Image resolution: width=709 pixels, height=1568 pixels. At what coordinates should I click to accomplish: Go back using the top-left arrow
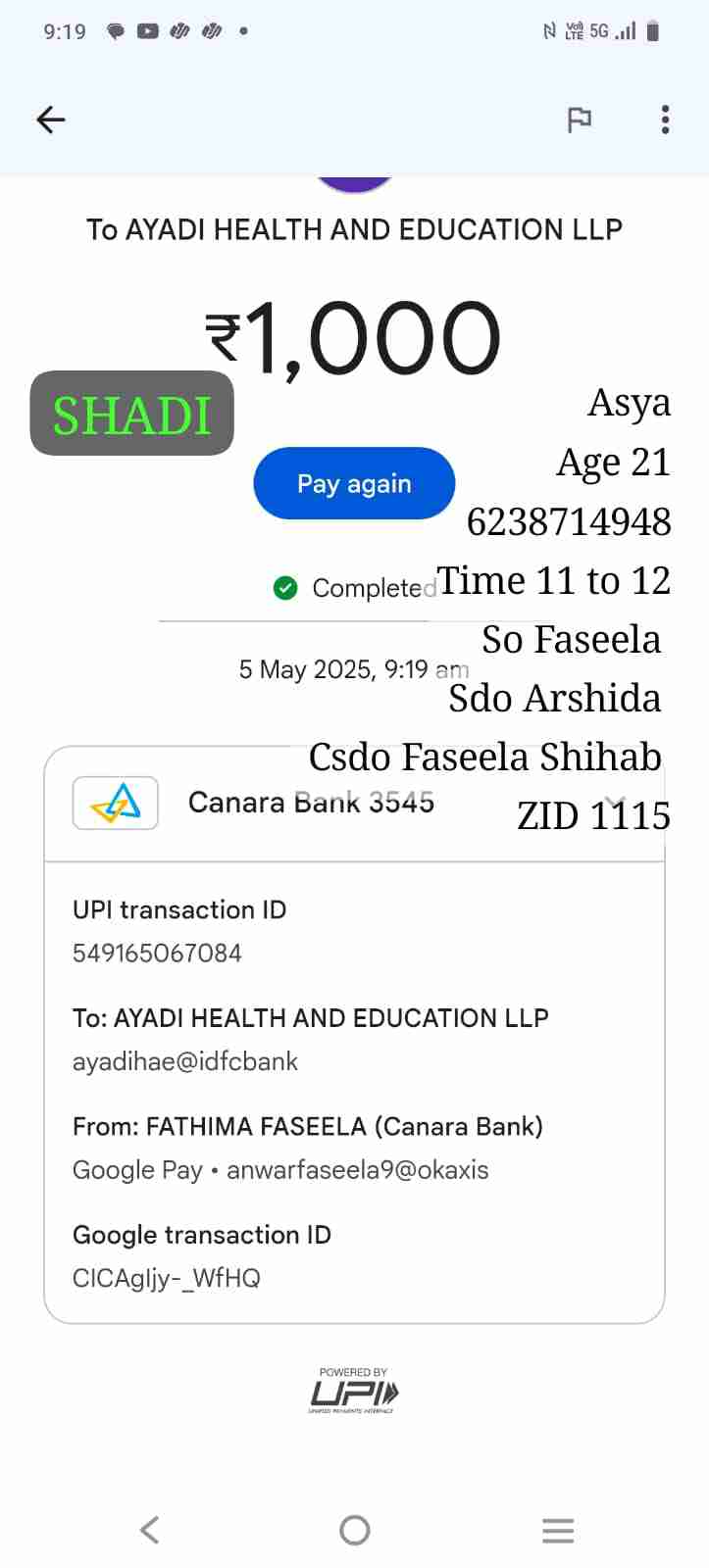51,120
